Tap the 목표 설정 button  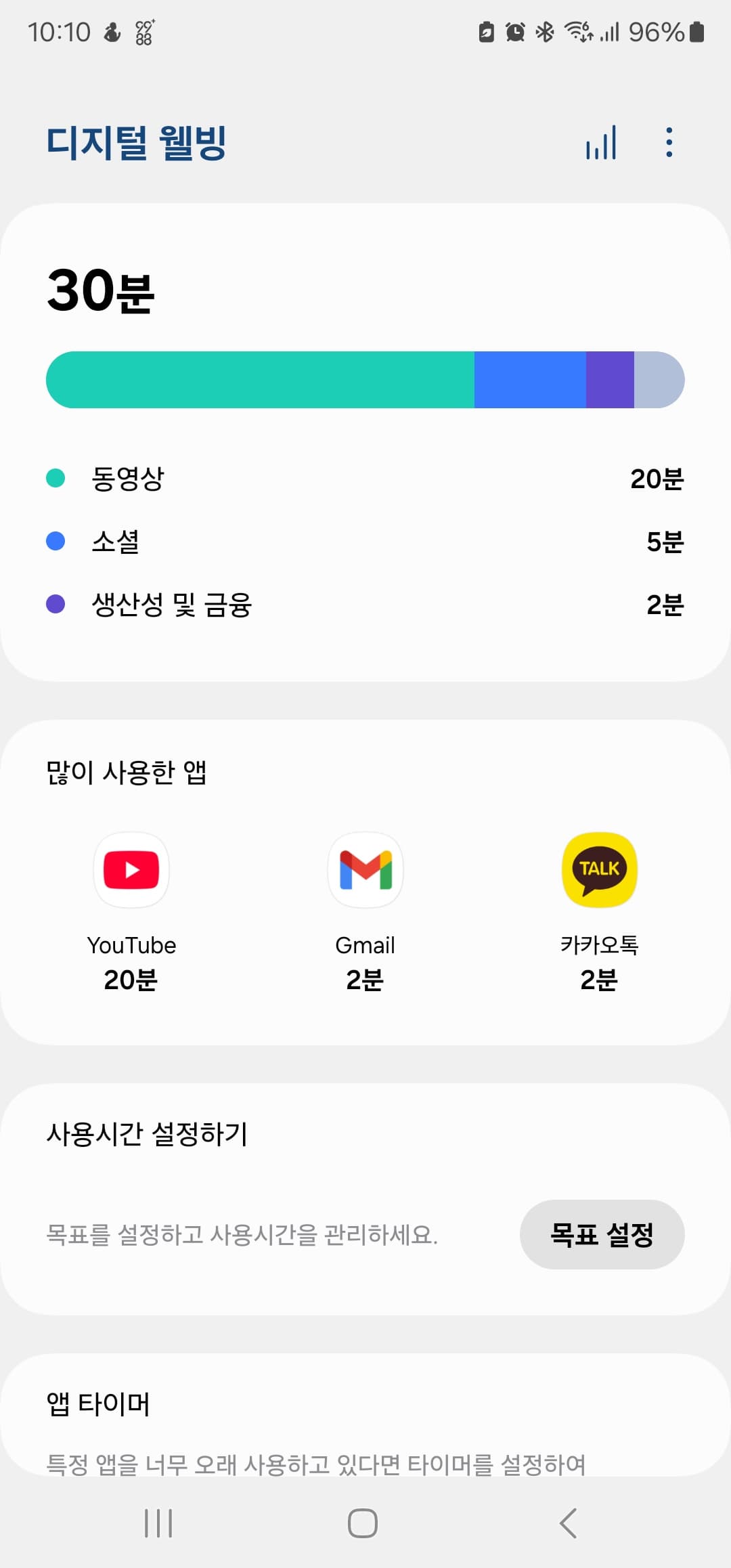(602, 1234)
